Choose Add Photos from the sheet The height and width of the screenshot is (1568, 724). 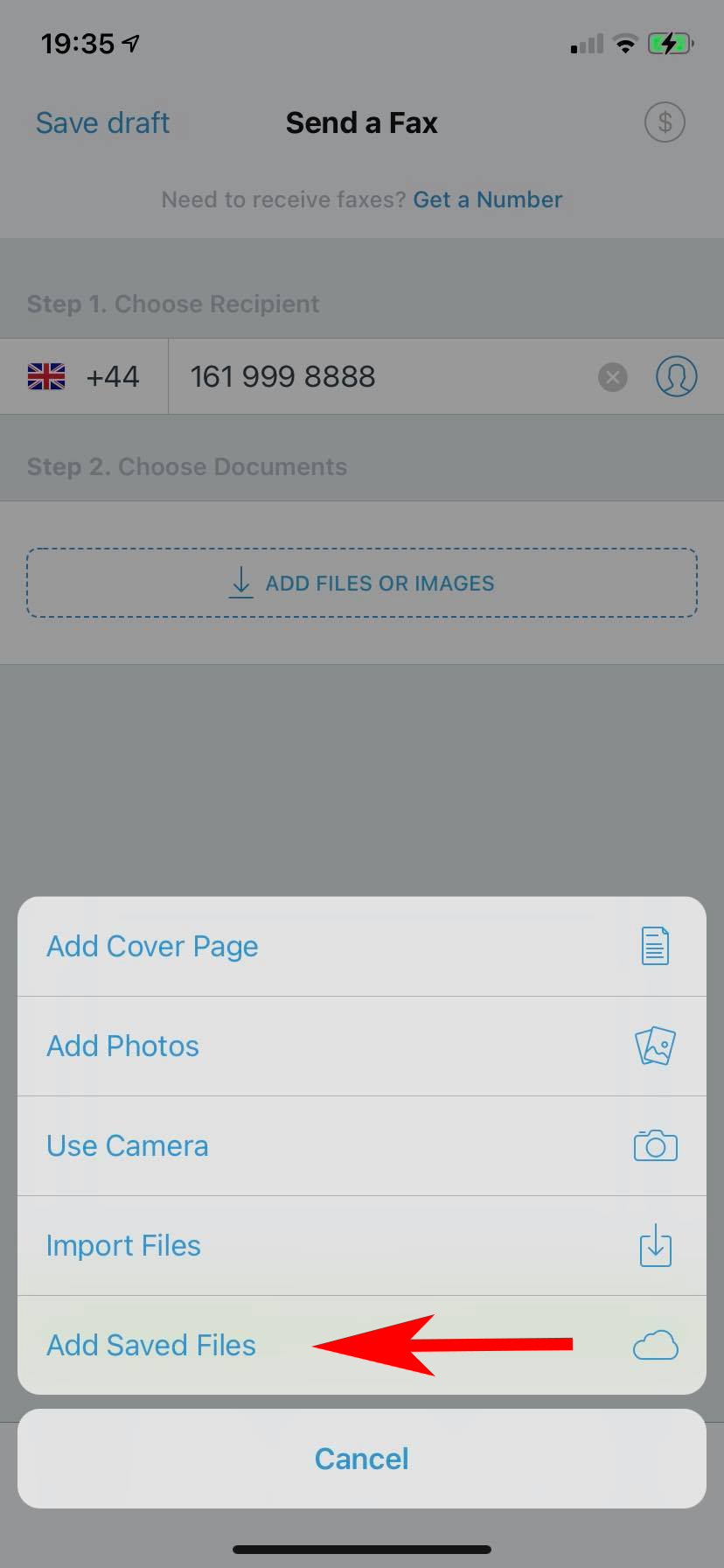point(361,1046)
